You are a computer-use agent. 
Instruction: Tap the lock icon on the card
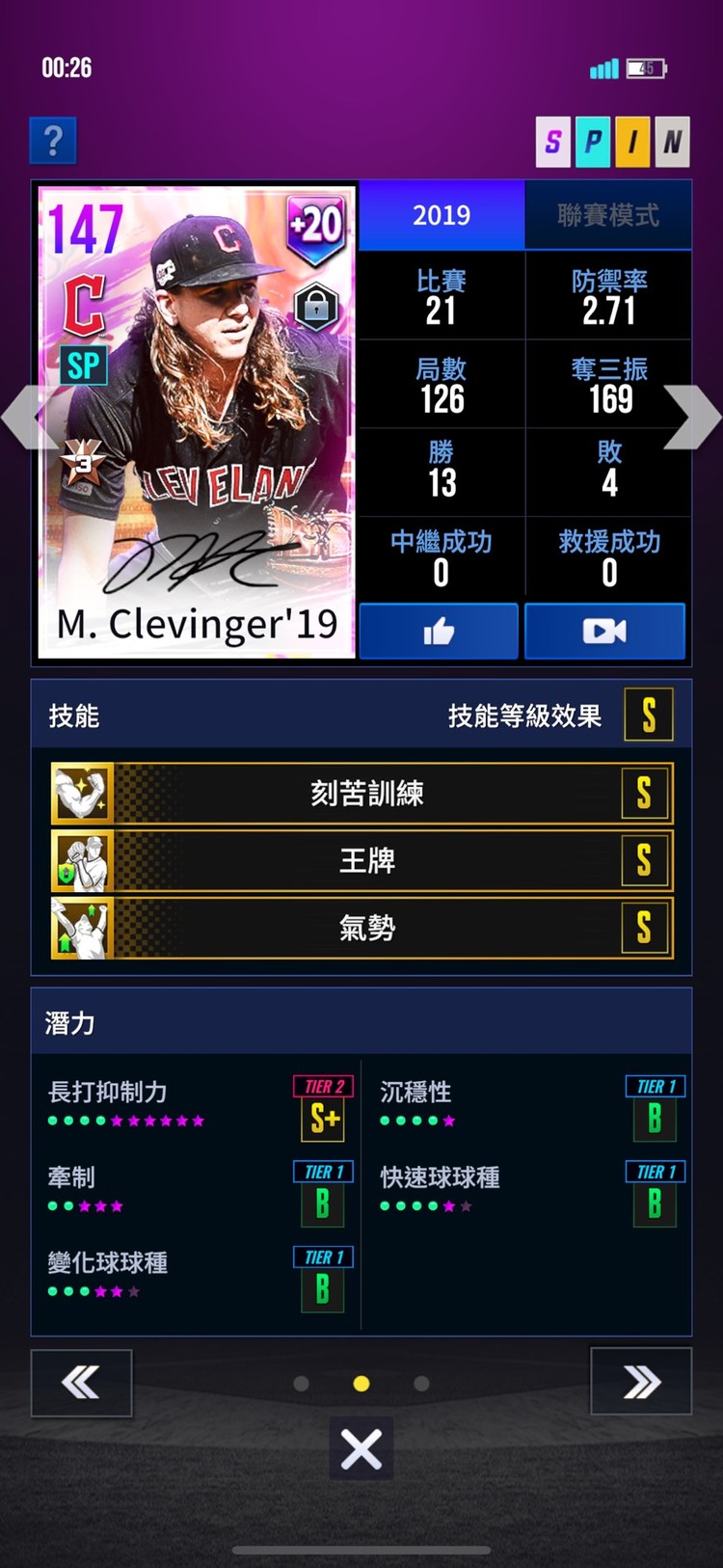click(x=316, y=307)
